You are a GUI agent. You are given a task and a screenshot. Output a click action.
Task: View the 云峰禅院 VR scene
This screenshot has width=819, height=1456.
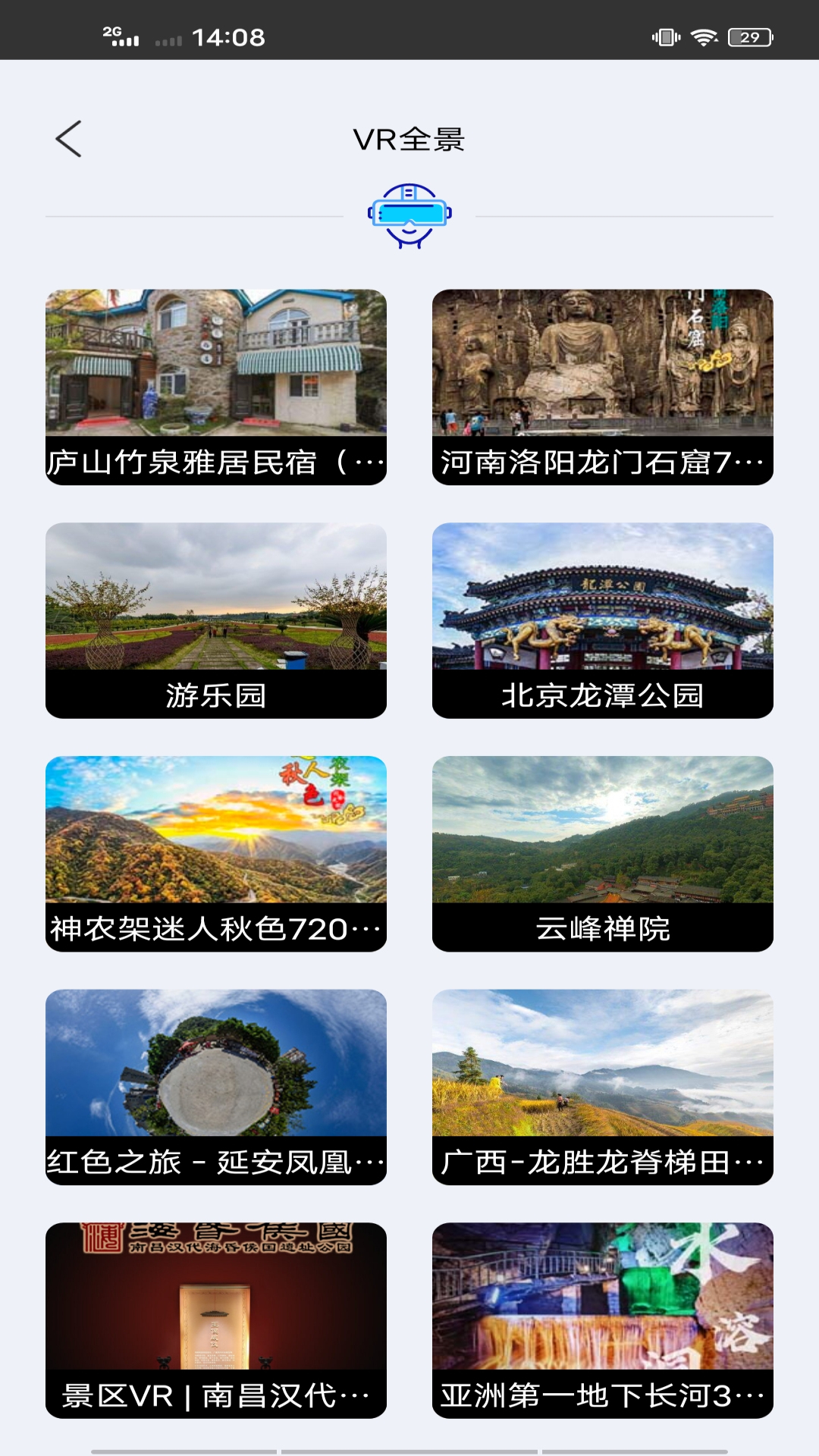click(603, 853)
